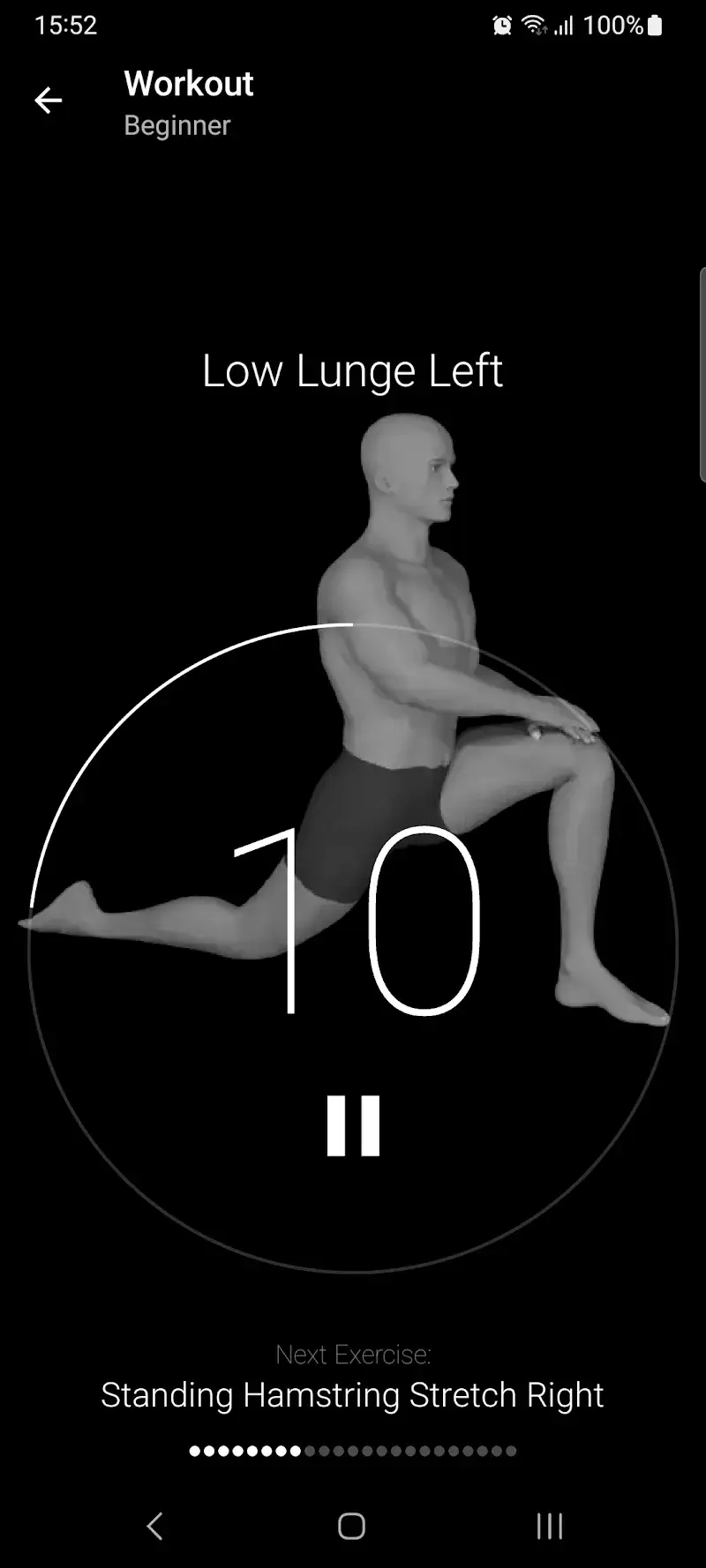
Task: Tap the Beginner difficulty label
Action: click(x=176, y=125)
